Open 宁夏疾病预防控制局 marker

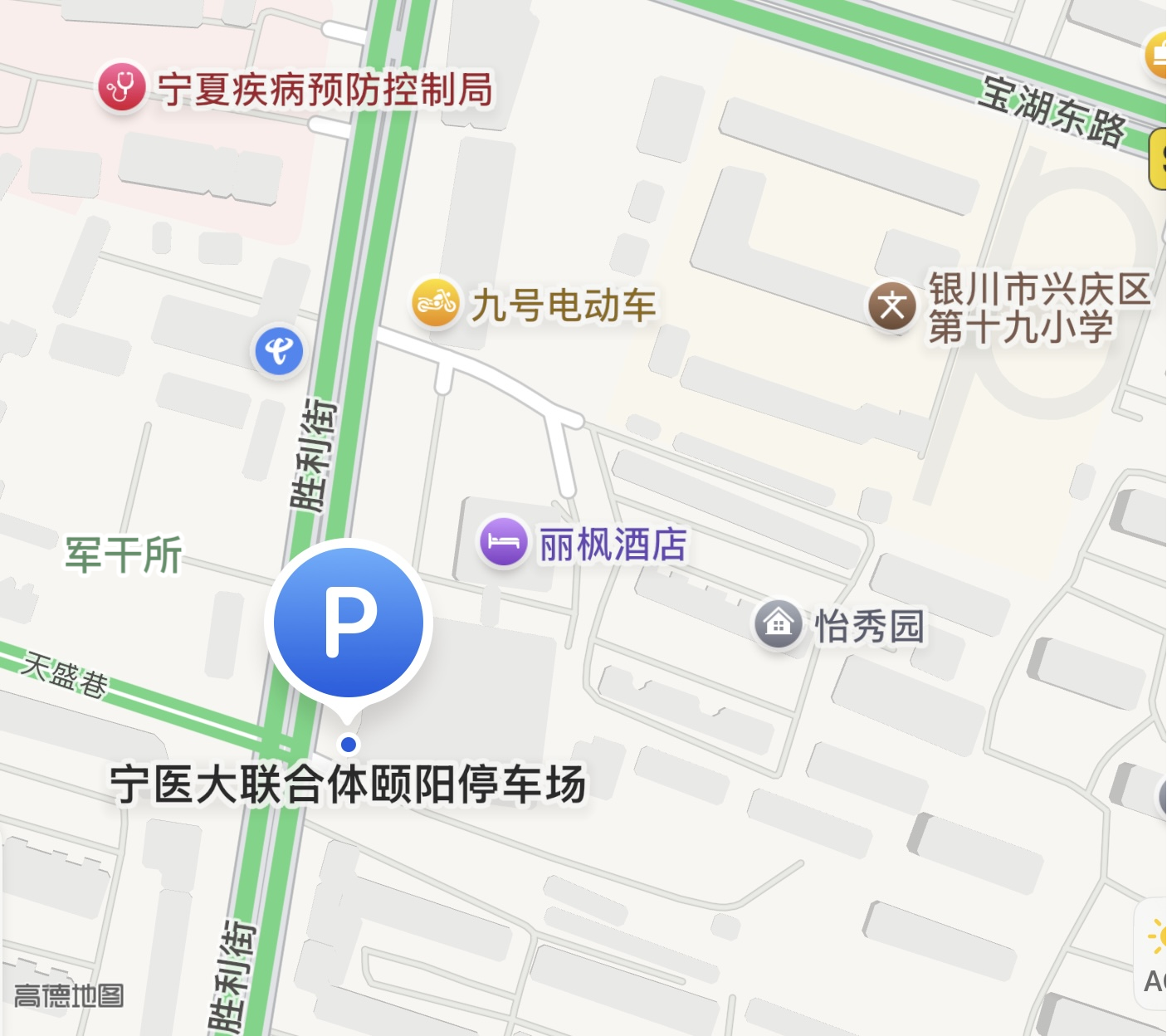click(x=122, y=86)
